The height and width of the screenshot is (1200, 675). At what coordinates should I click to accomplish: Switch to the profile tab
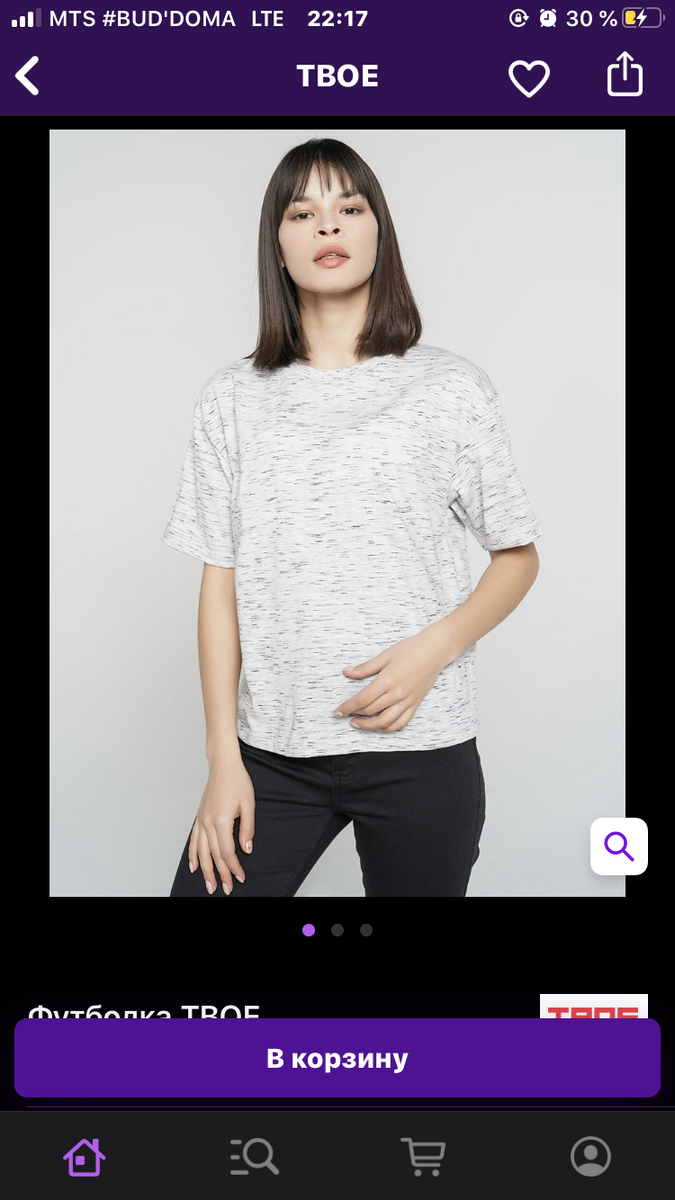pyautogui.click(x=591, y=1157)
